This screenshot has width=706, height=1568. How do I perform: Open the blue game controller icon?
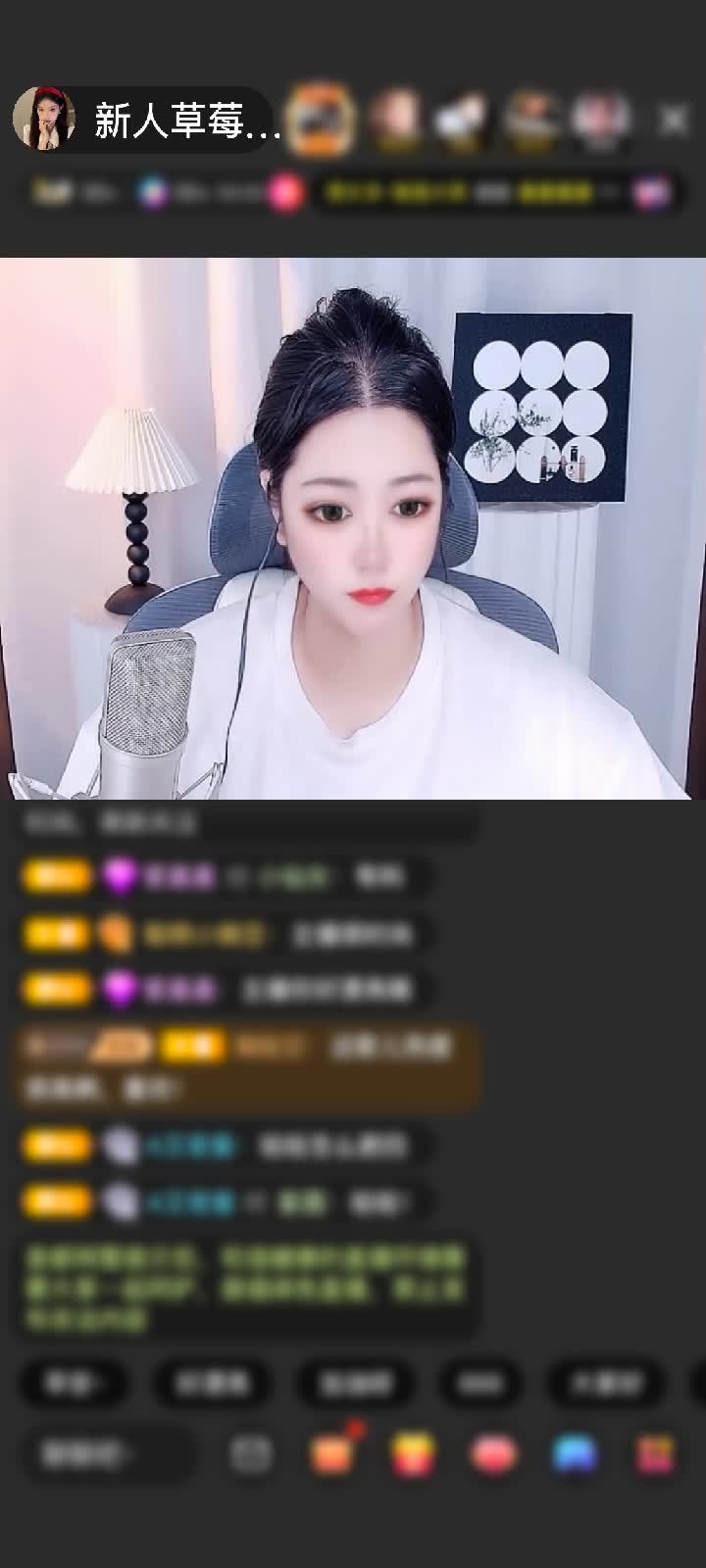coord(575,1454)
